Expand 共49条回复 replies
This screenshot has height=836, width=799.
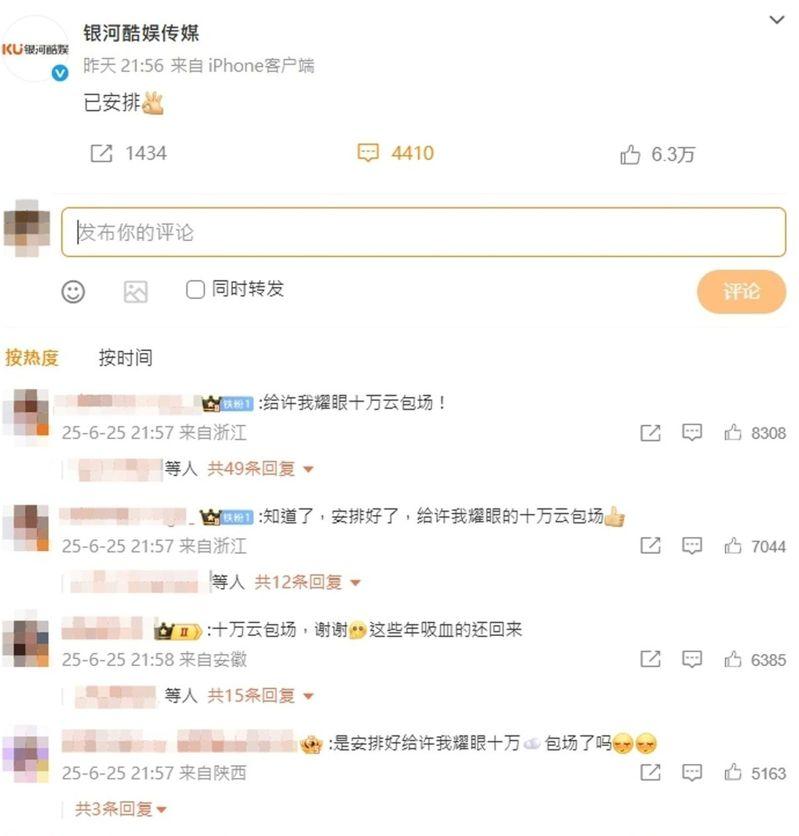pos(260,468)
